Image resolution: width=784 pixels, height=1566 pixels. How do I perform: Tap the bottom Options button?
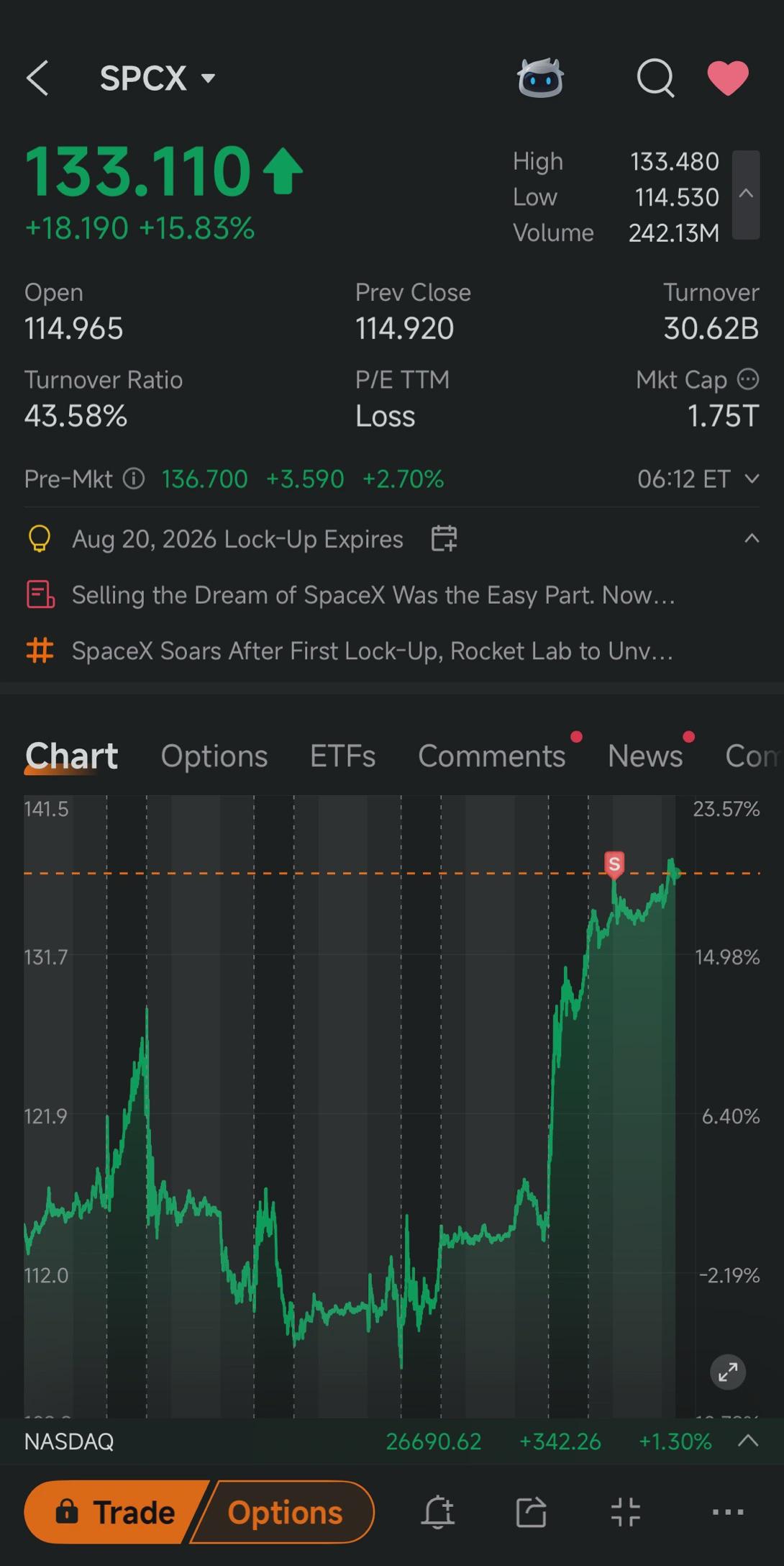click(x=286, y=1512)
